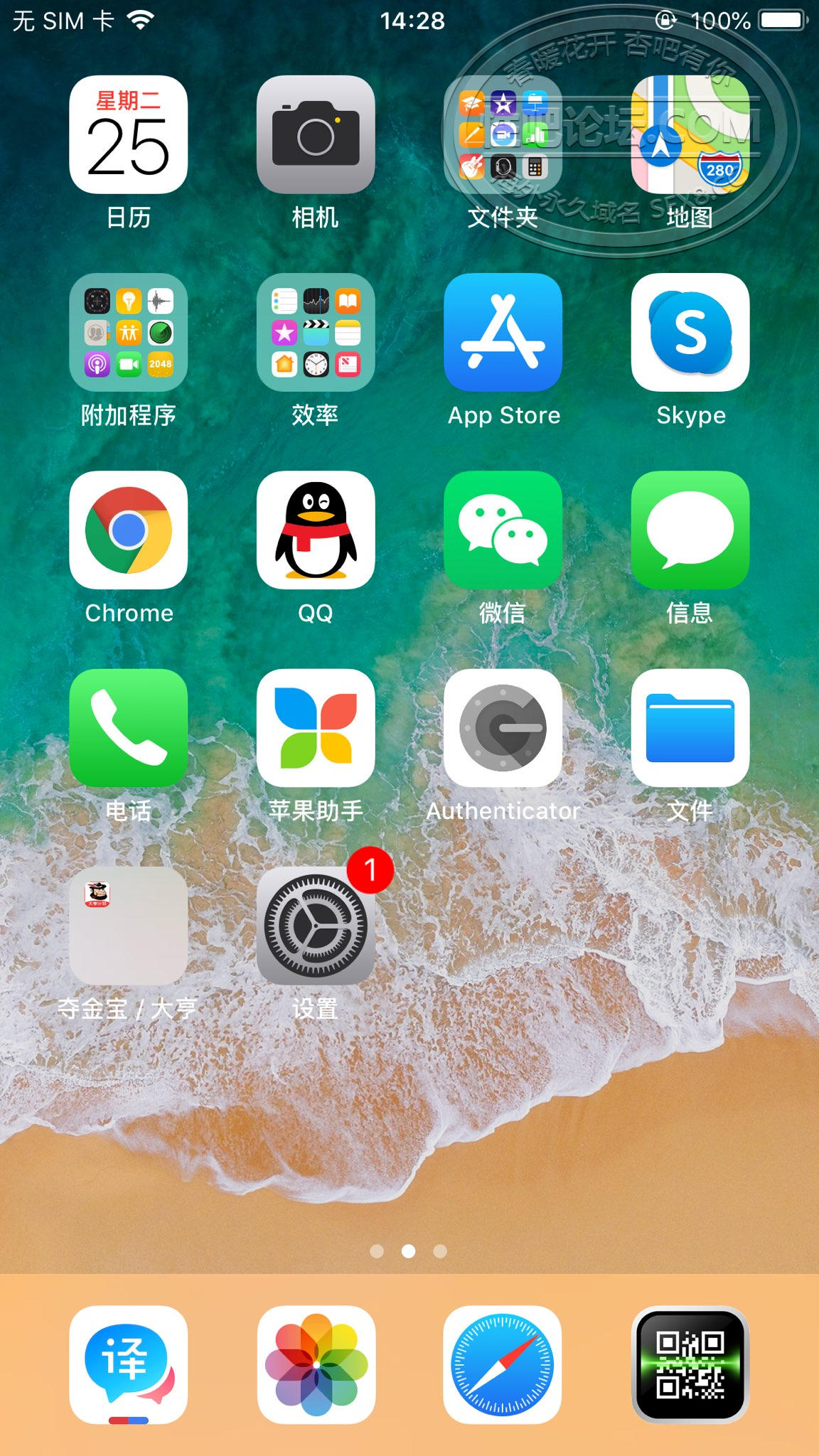
Task: Open the 夺金宝 / 大亨 folder
Action: [x=128, y=926]
